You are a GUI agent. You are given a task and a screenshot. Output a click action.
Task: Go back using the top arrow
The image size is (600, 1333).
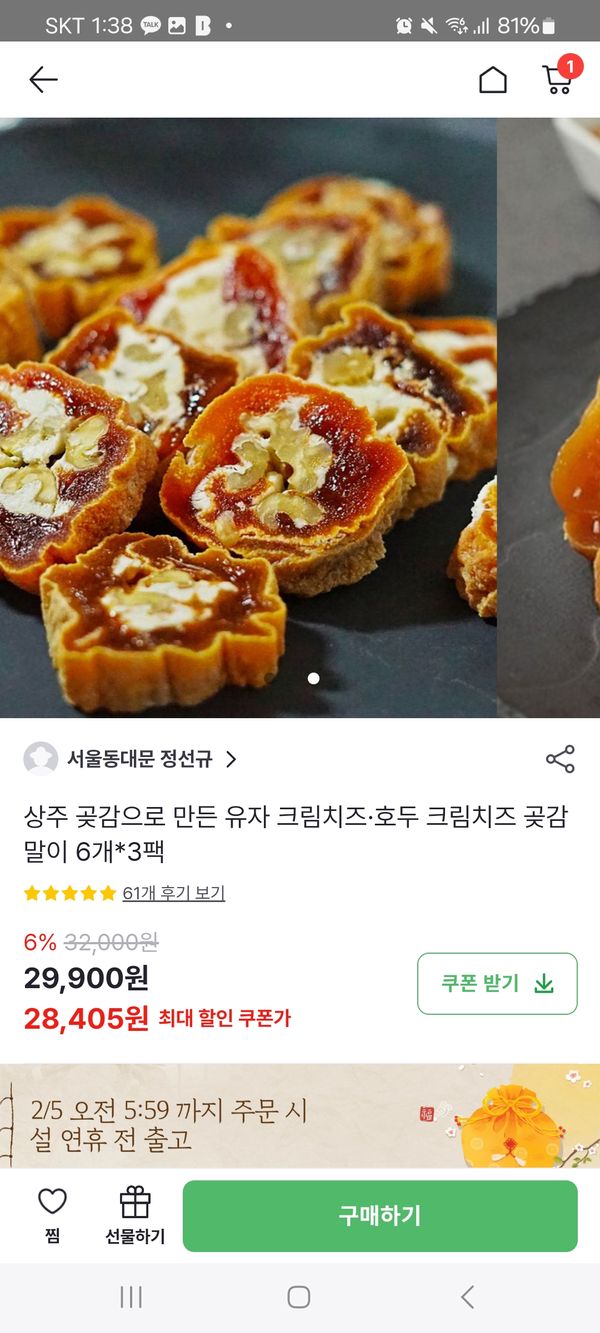pyautogui.click(x=43, y=80)
